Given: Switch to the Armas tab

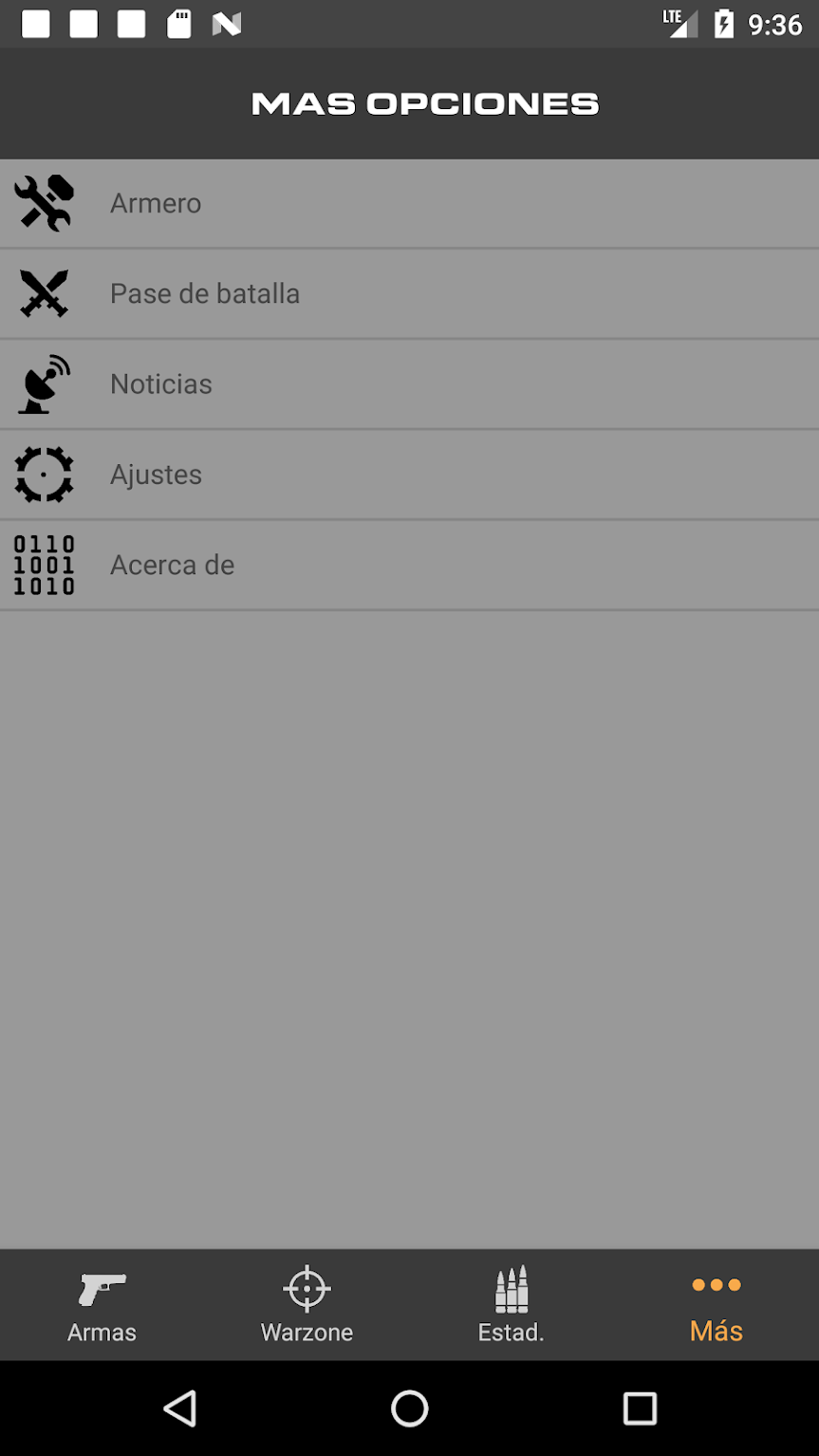Looking at the screenshot, I should pos(102,1305).
